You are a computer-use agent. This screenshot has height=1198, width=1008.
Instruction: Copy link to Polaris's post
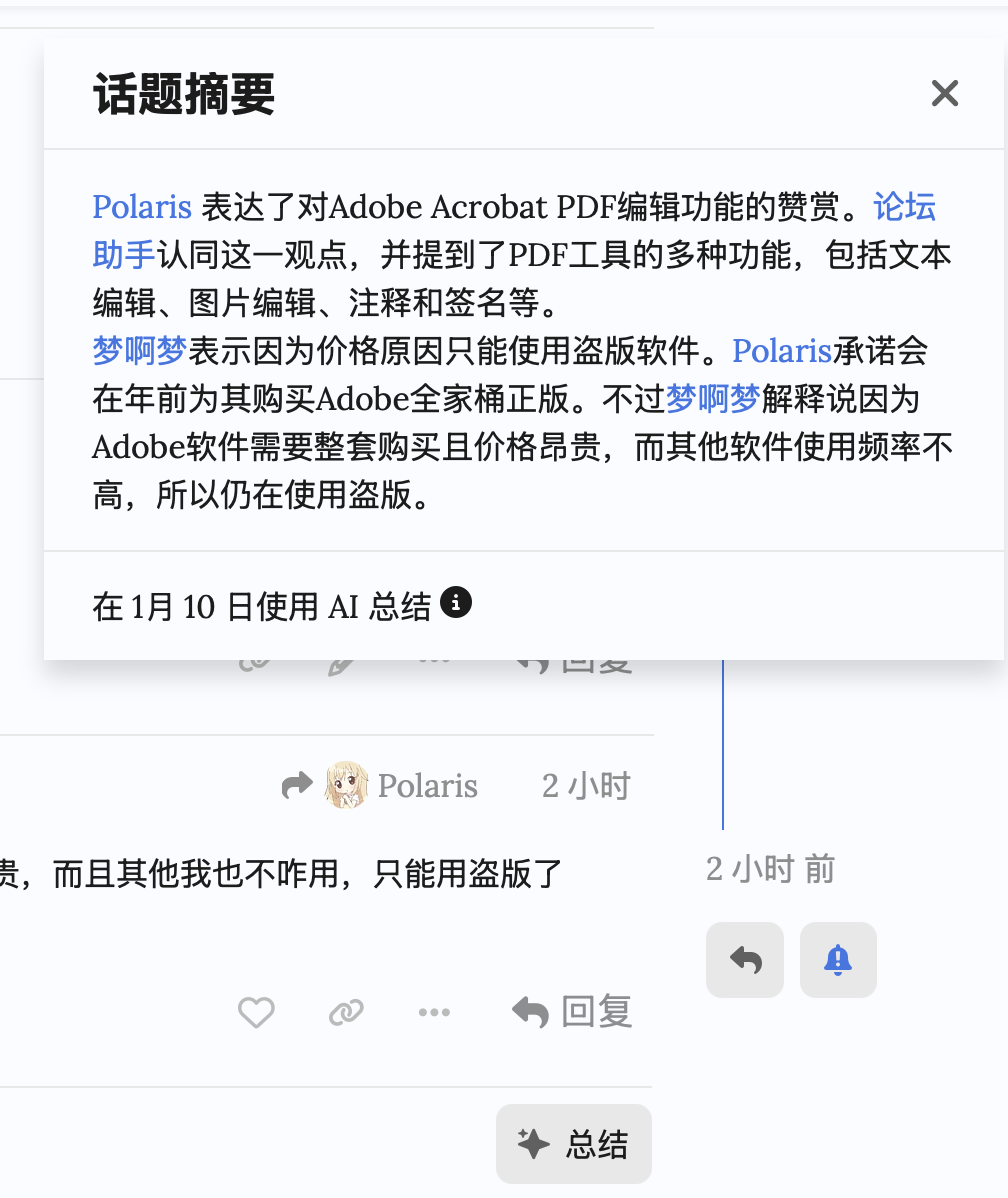[346, 1013]
